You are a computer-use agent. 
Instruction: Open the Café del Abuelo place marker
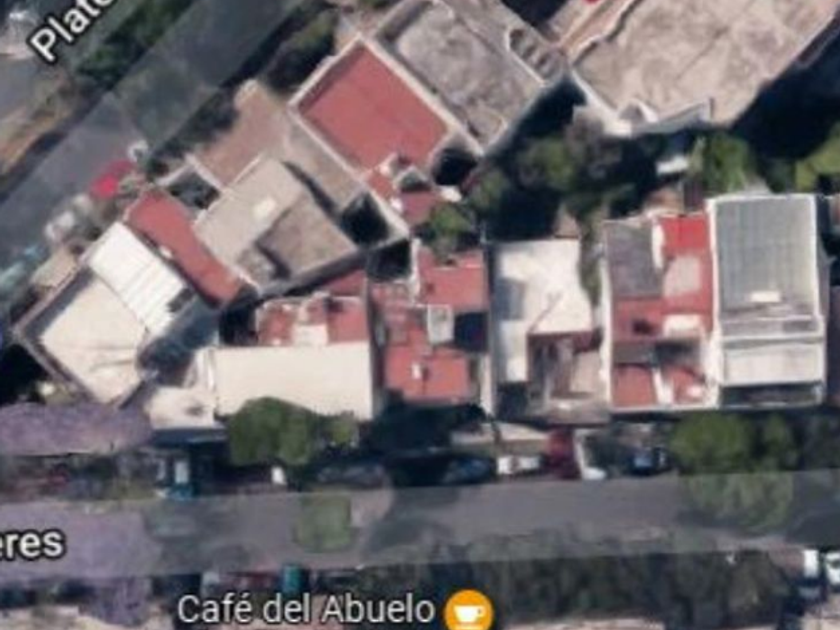[x=469, y=611]
